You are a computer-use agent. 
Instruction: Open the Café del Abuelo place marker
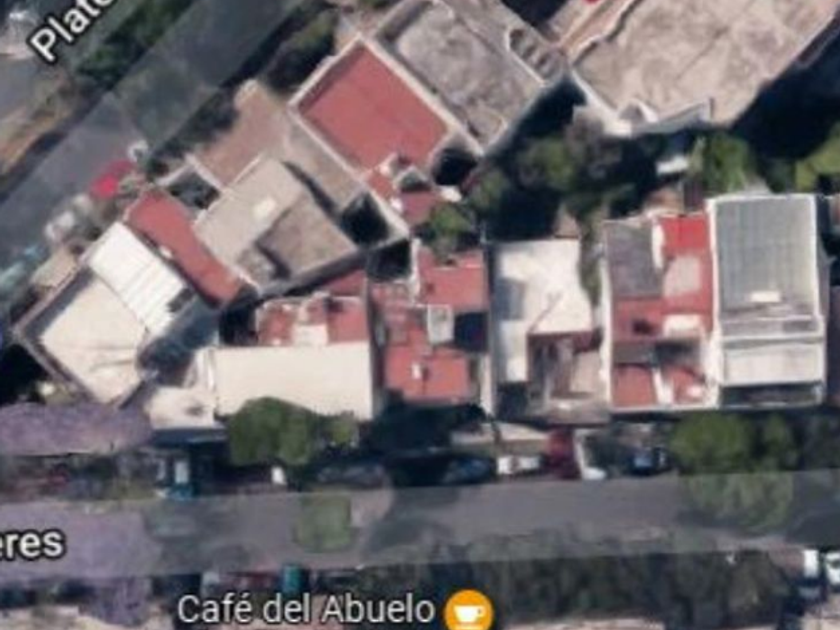[x=469, y=611]
